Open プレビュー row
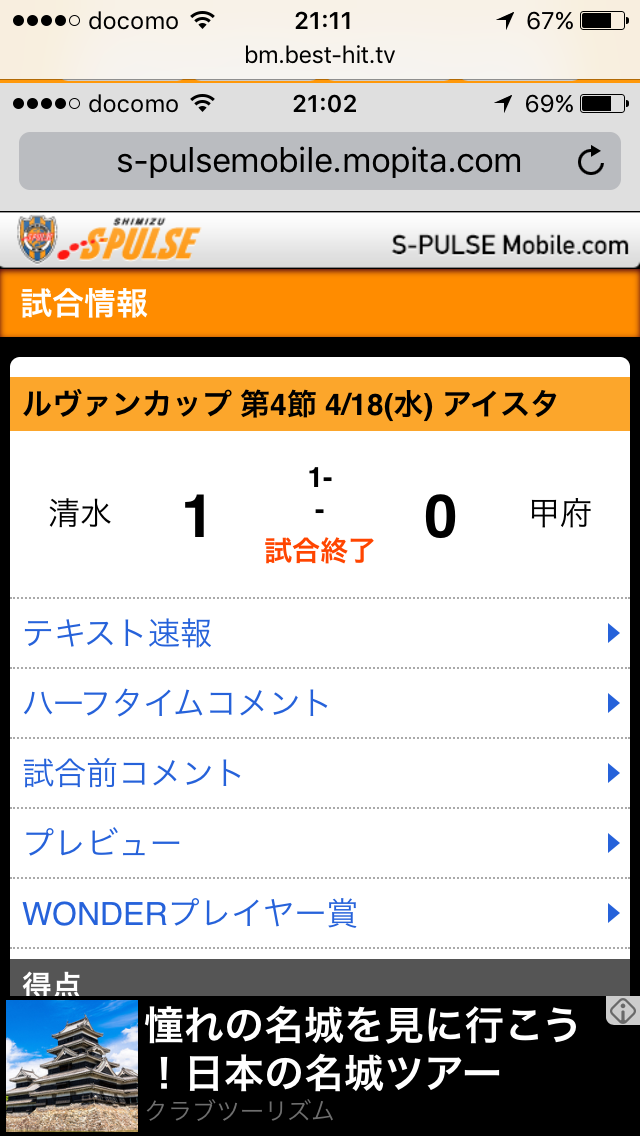This screenshot has height=1136, width=640. tap(320, 843)
